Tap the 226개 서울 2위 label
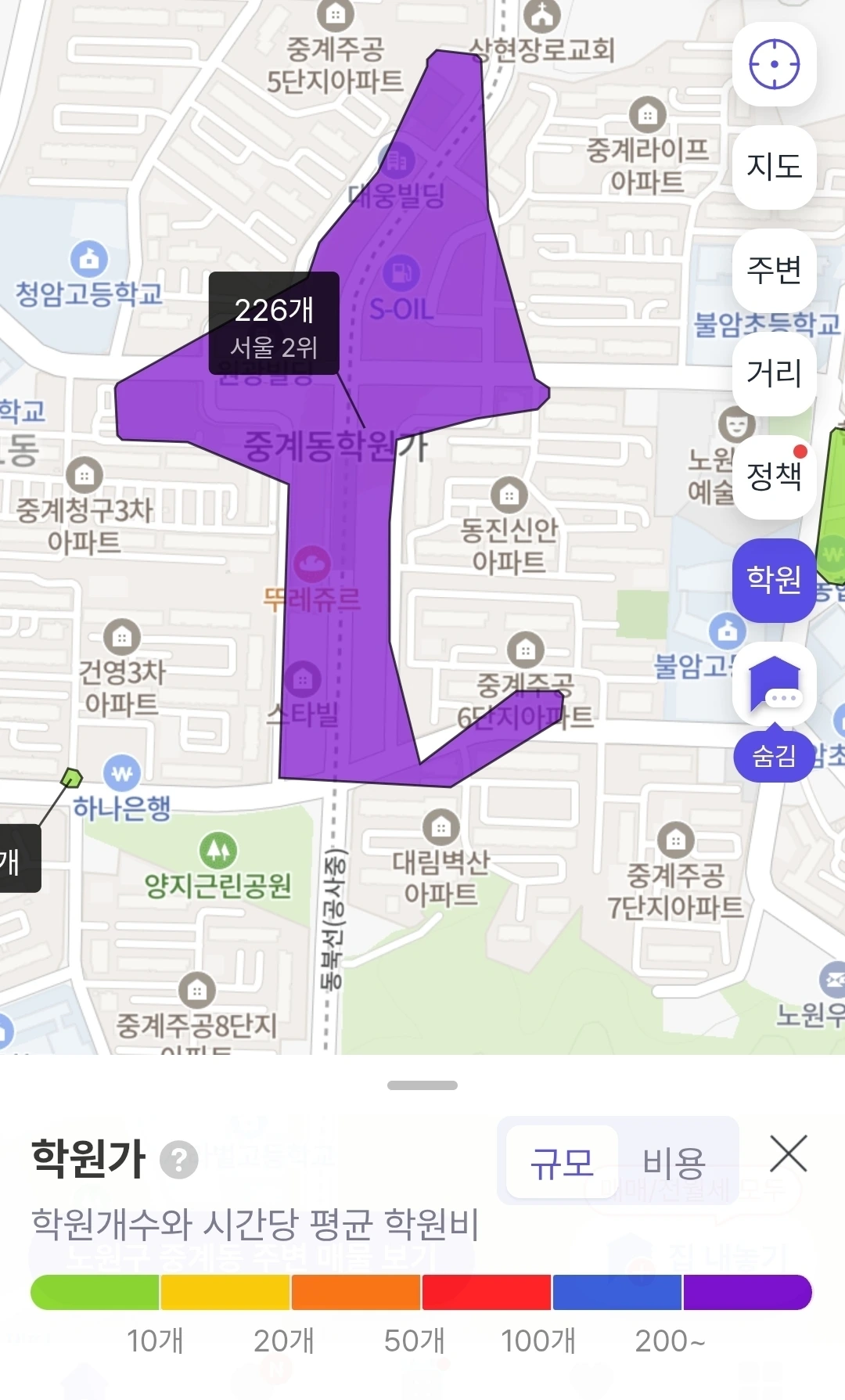Screen dimensions: 845x1400 coord(274,323)
